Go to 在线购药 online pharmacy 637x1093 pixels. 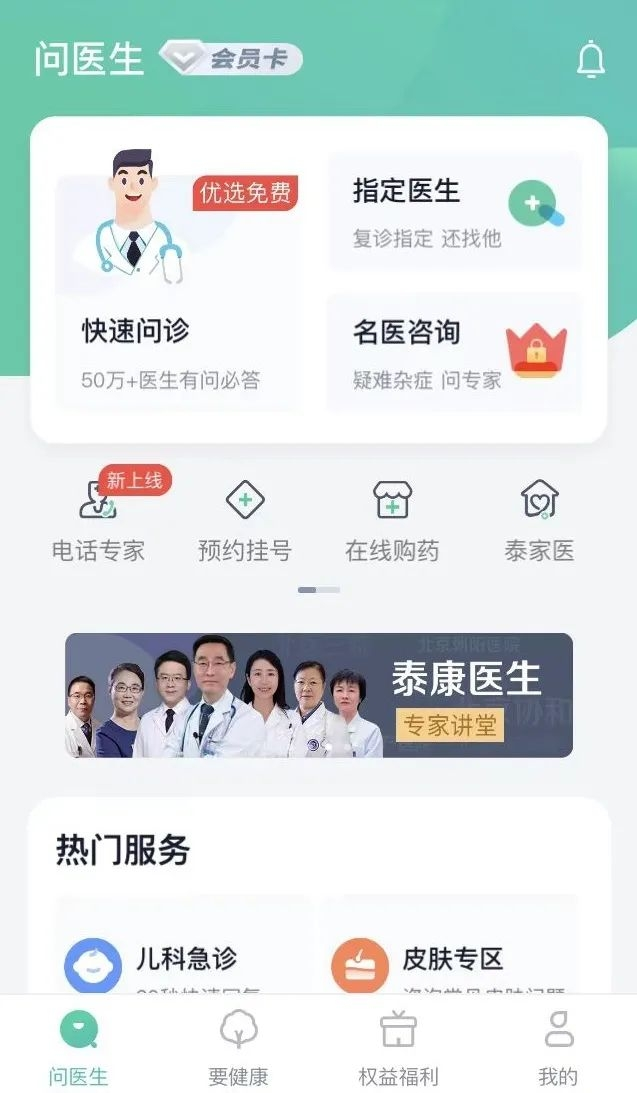coord(392,520)
